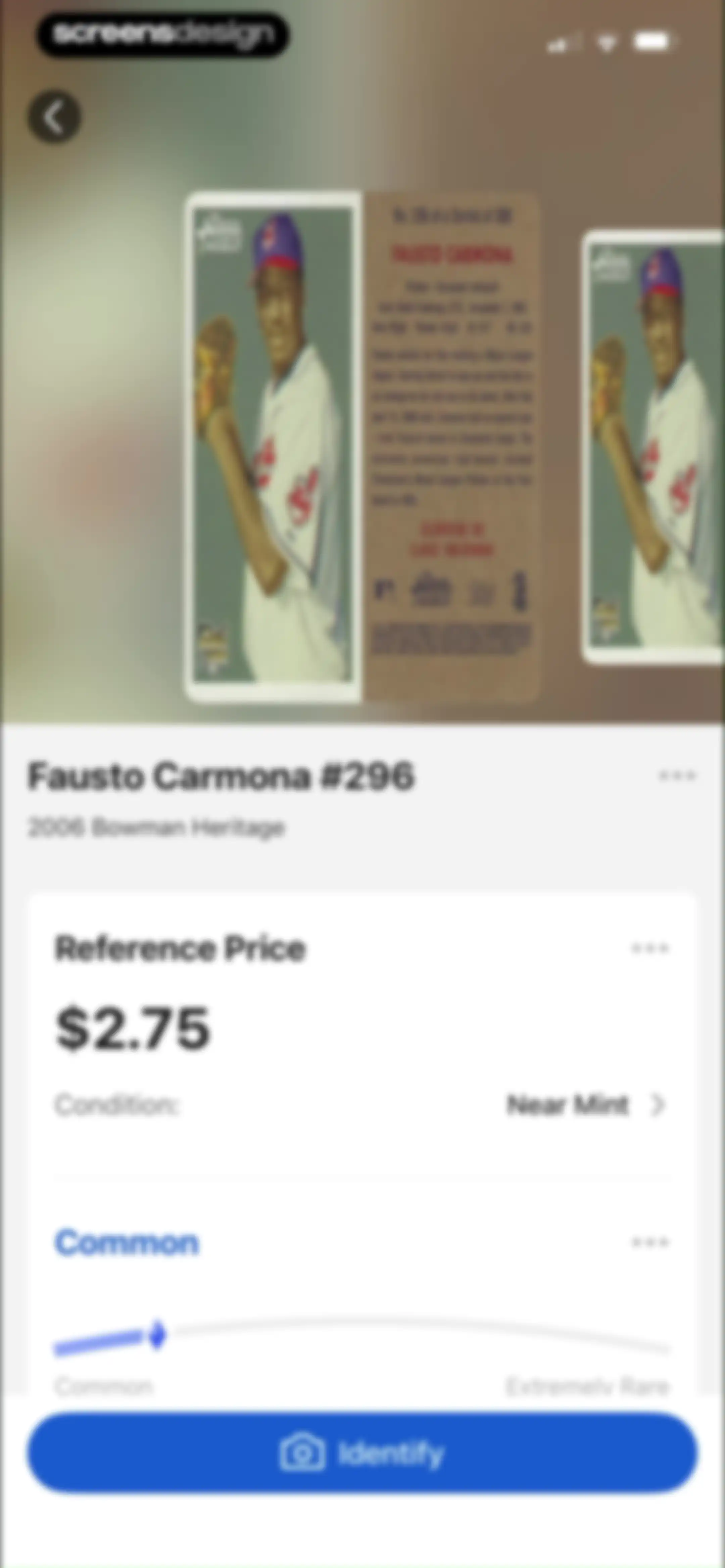
Task: Go back using the arrow icon
Action: tap(54, 116)
